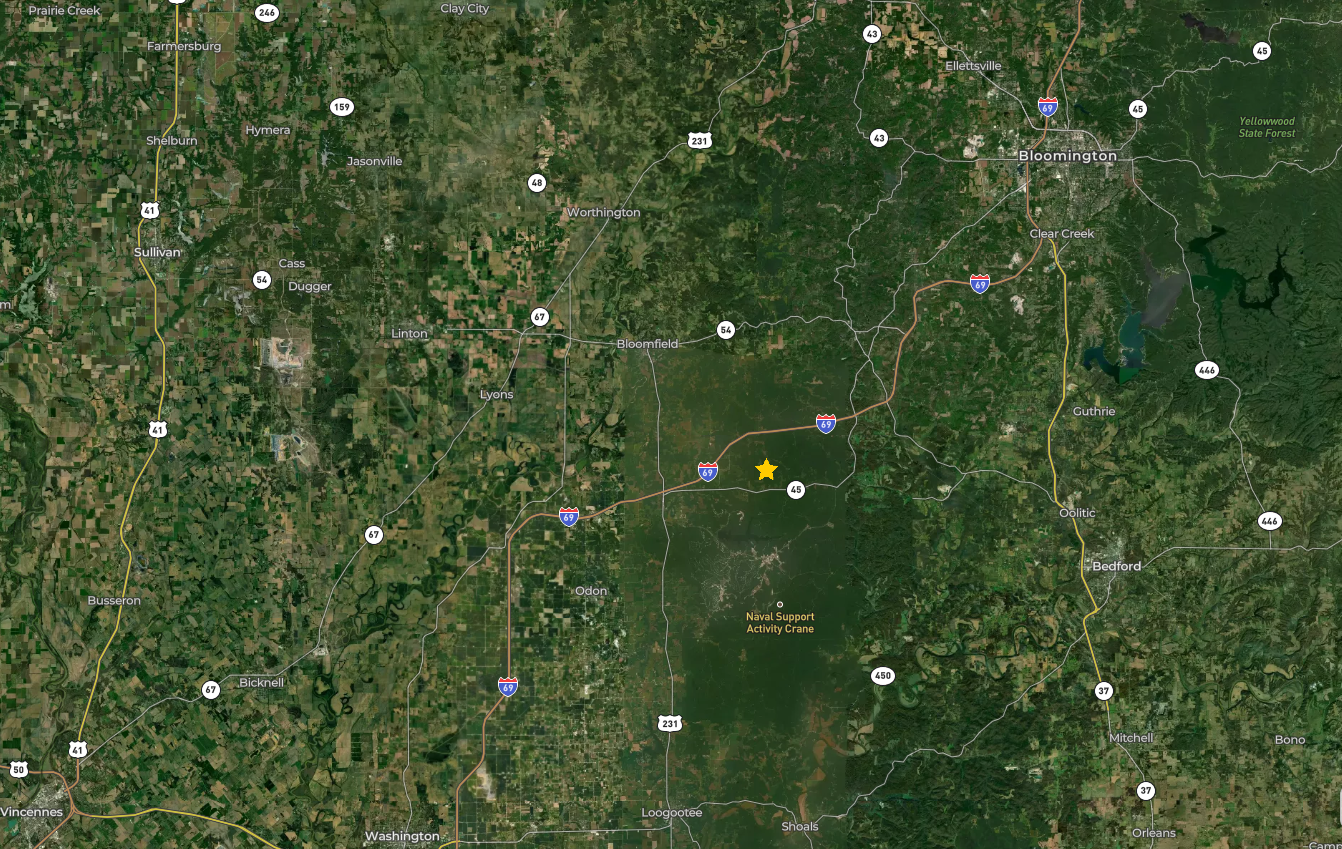Select the Naval Support Activity Crane place label
Screen dimensions: 1342x849
tap(780, 622)
